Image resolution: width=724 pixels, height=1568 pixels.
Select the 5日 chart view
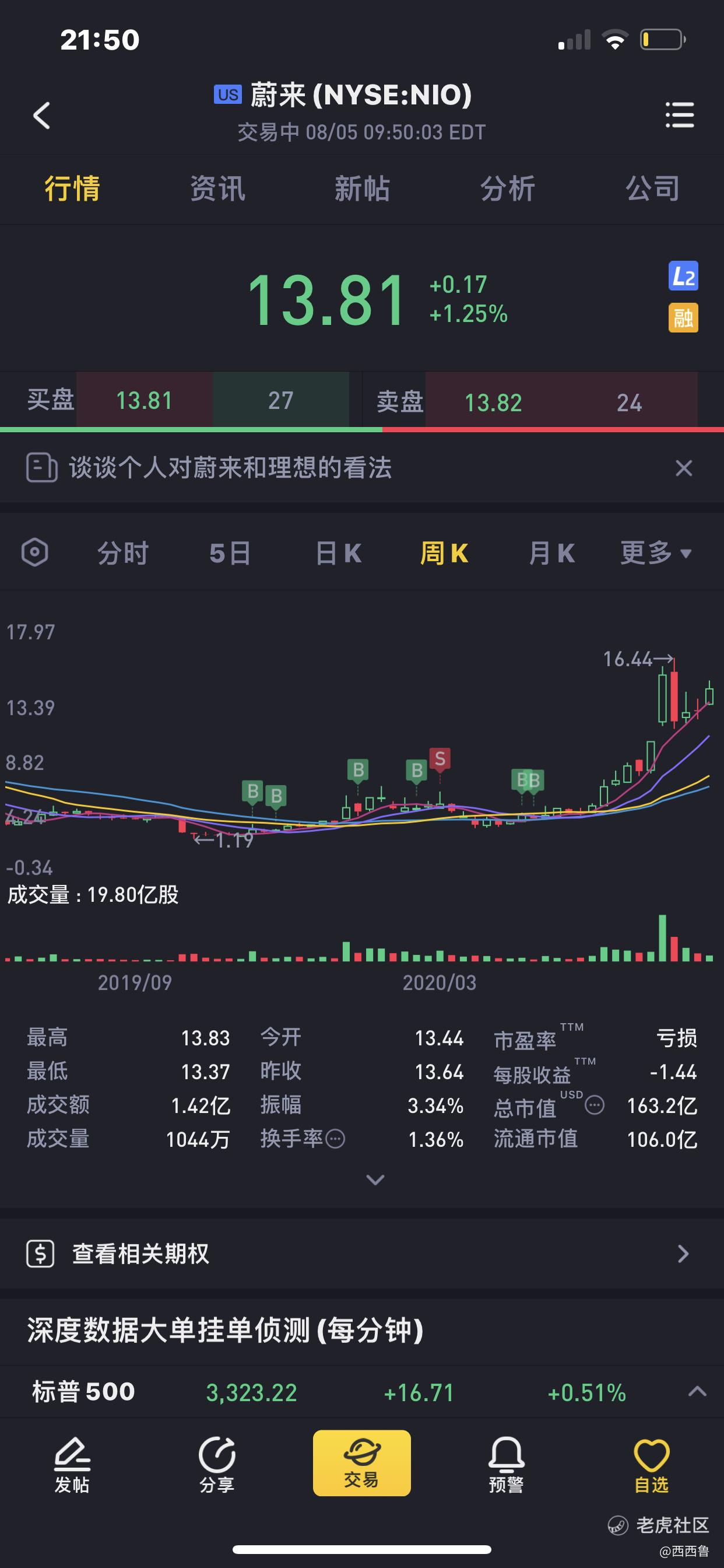230,554
